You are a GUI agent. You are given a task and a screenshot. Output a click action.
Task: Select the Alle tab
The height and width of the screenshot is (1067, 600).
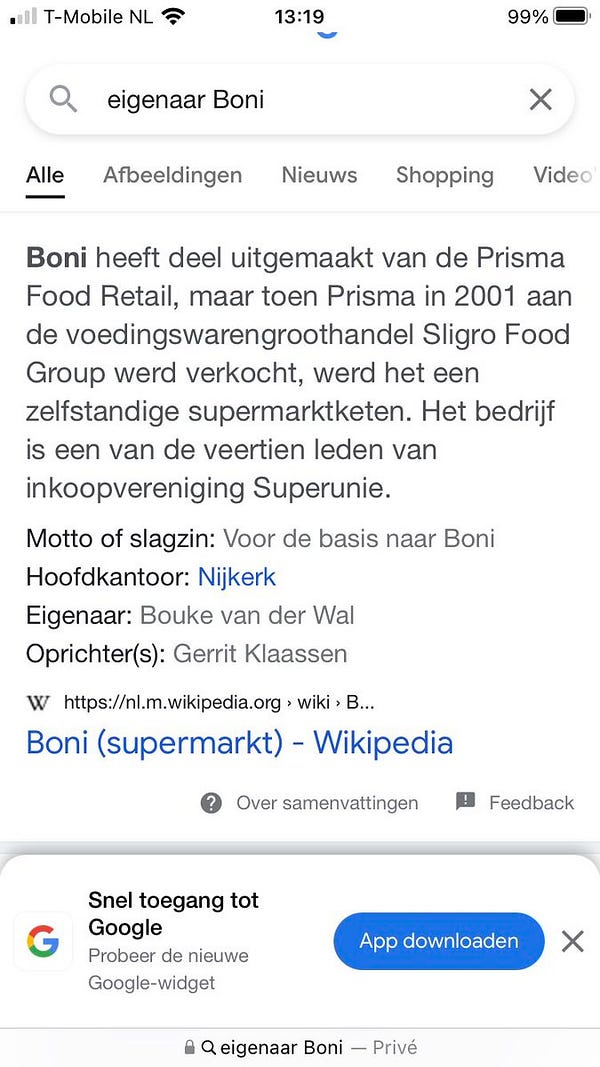click(x=45, y=175)
